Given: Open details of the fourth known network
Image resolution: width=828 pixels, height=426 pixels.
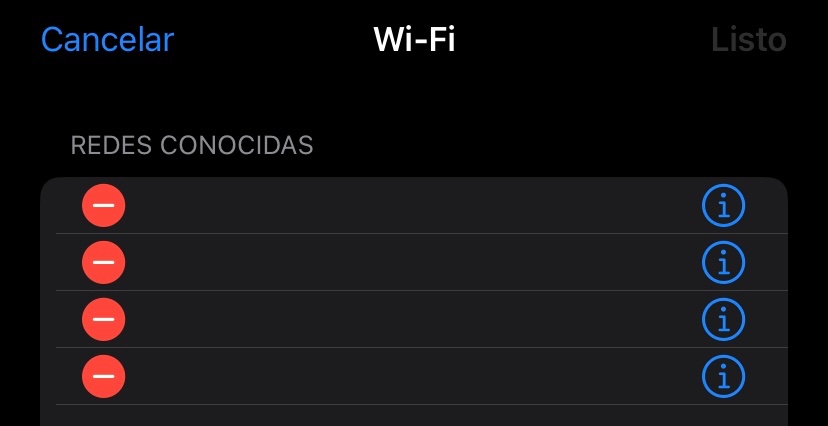Looking at the screenshot, I should click(724, 376).
